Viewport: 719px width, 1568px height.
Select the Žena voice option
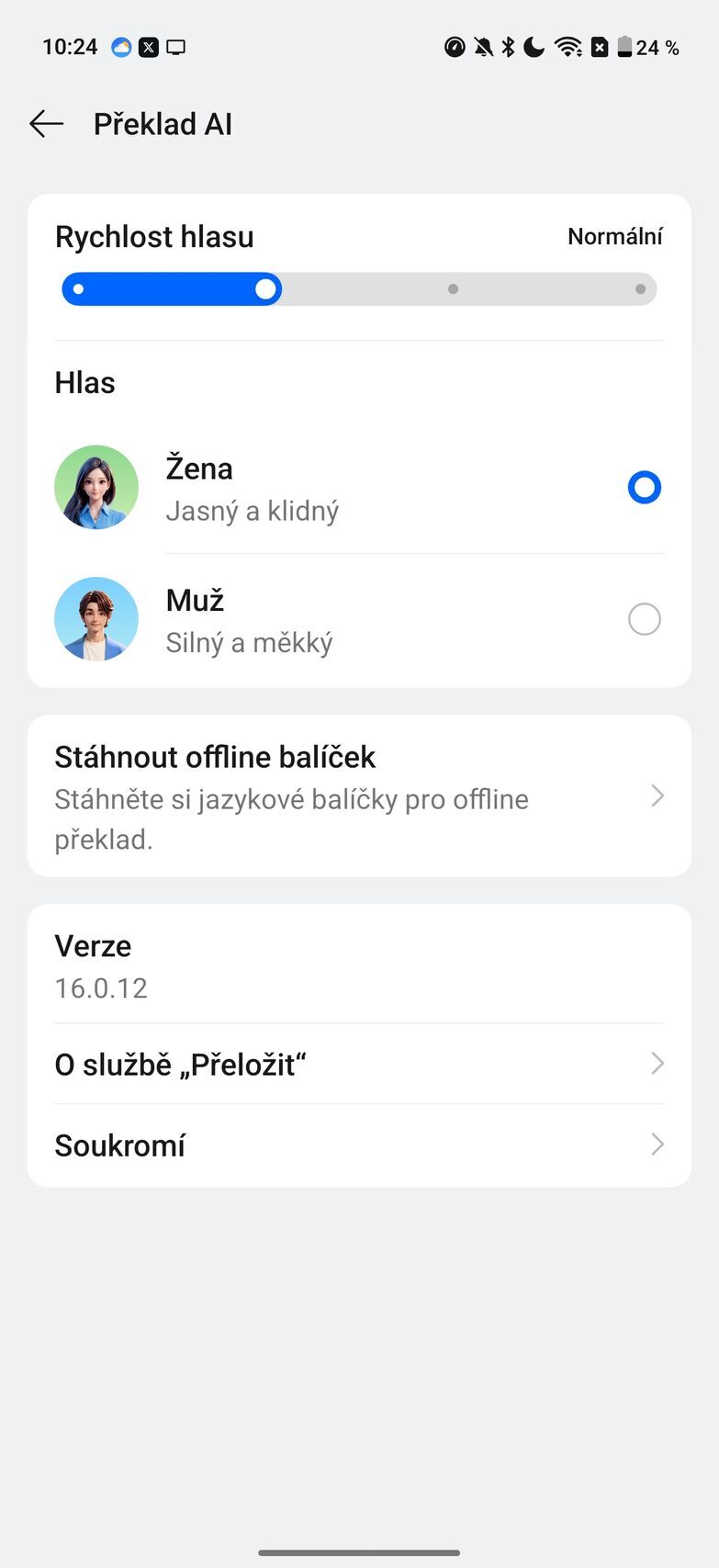point(644,488)
